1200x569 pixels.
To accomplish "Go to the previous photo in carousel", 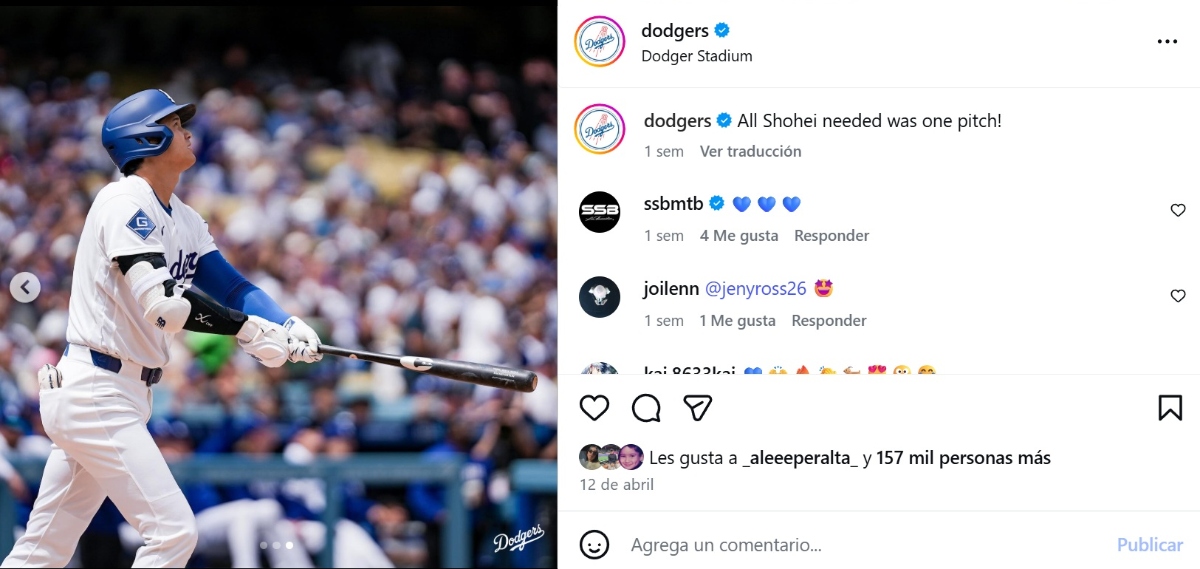I will pyautogui.click(x=25, y=288).
